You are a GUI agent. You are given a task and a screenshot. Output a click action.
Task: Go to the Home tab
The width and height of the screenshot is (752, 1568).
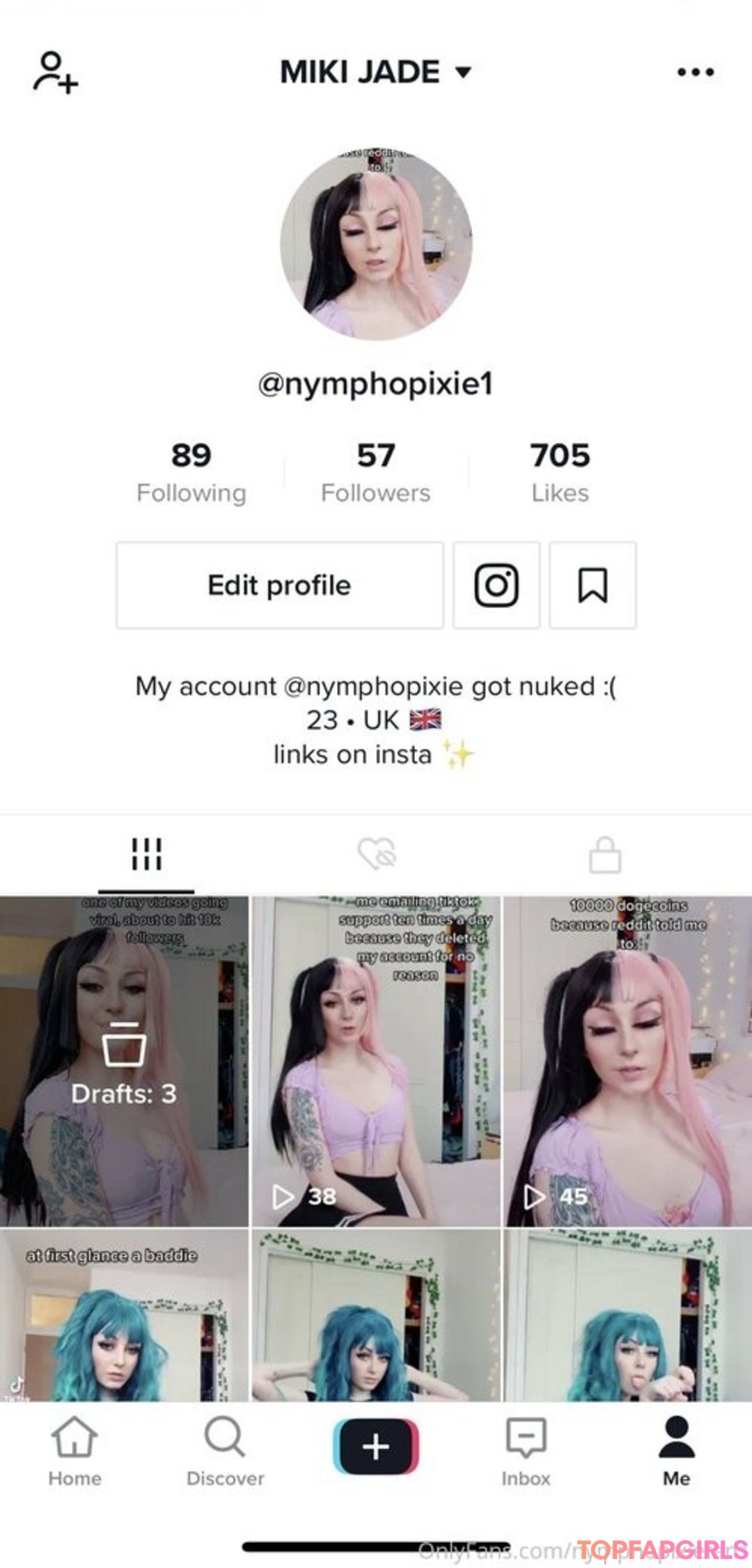[75, 1450]
